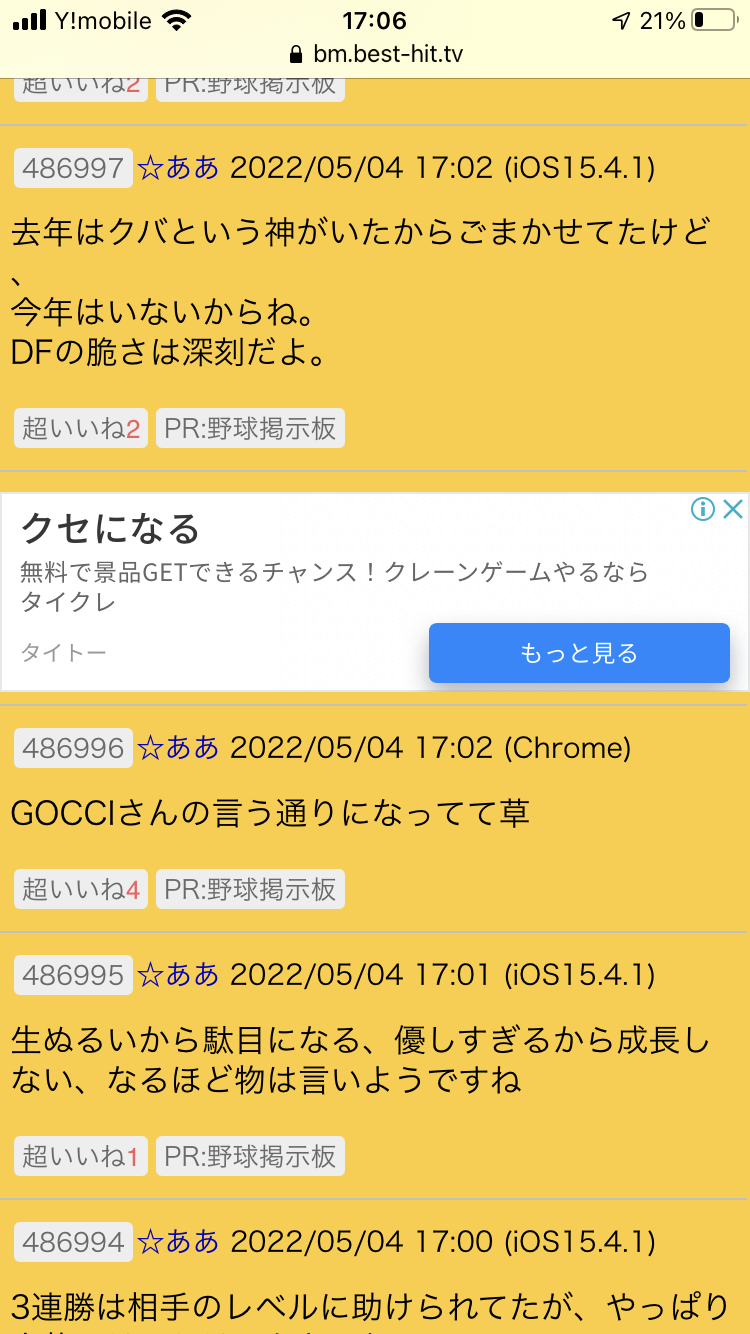Viewport: 750px width, 1334px height.
Task: Tap post number 486996
Action: point(73,748)
